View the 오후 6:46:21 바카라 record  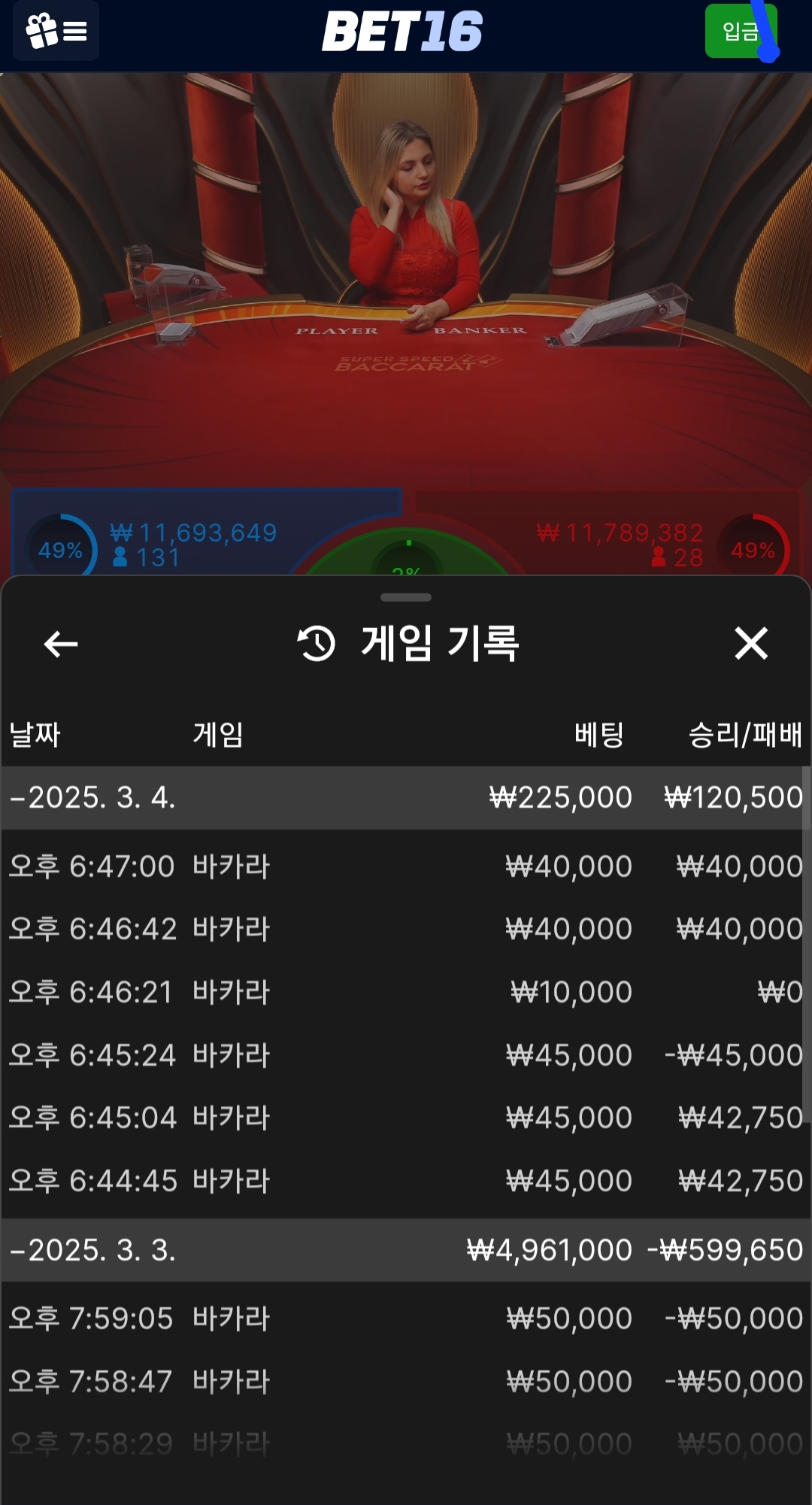tap(404, 992)
